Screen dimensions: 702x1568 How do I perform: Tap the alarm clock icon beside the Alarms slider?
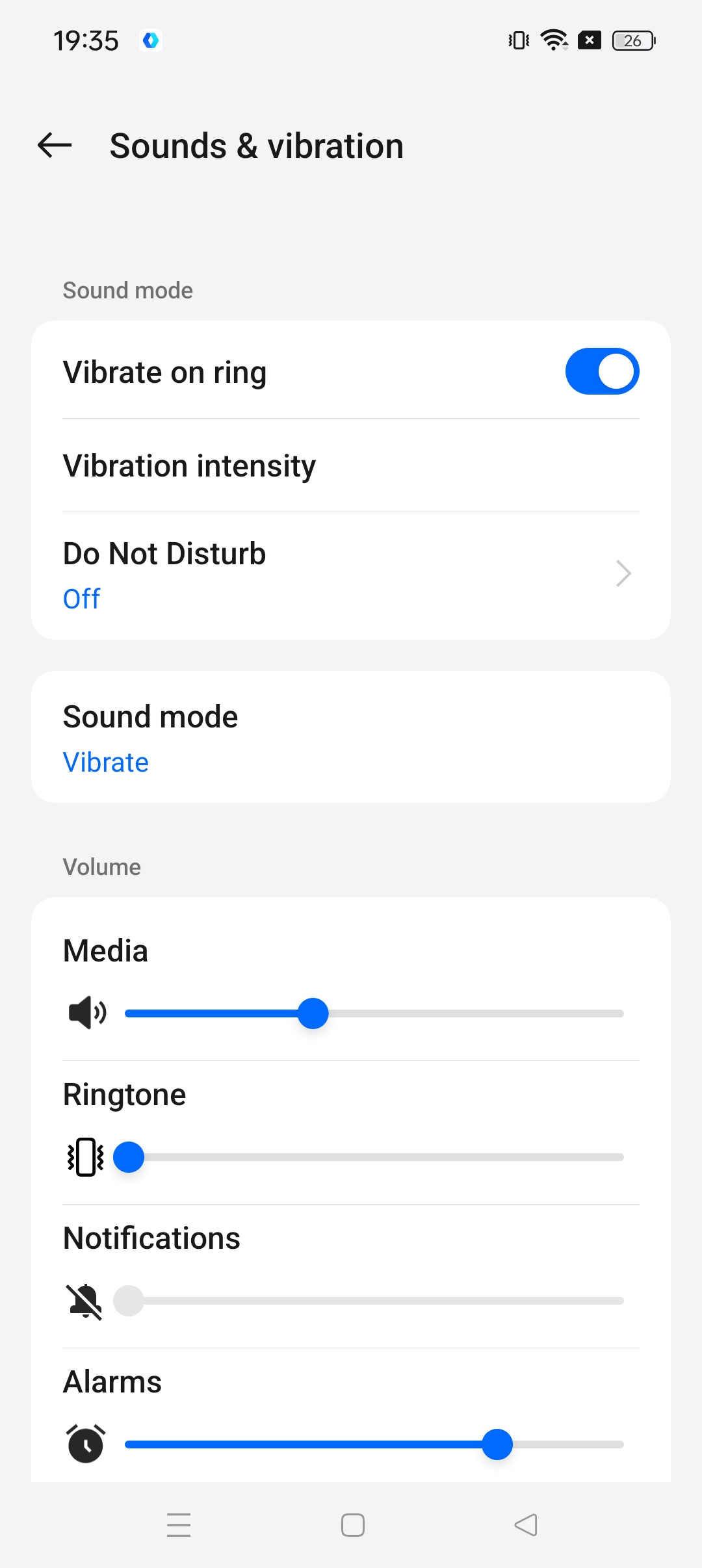pos(86,1444)
